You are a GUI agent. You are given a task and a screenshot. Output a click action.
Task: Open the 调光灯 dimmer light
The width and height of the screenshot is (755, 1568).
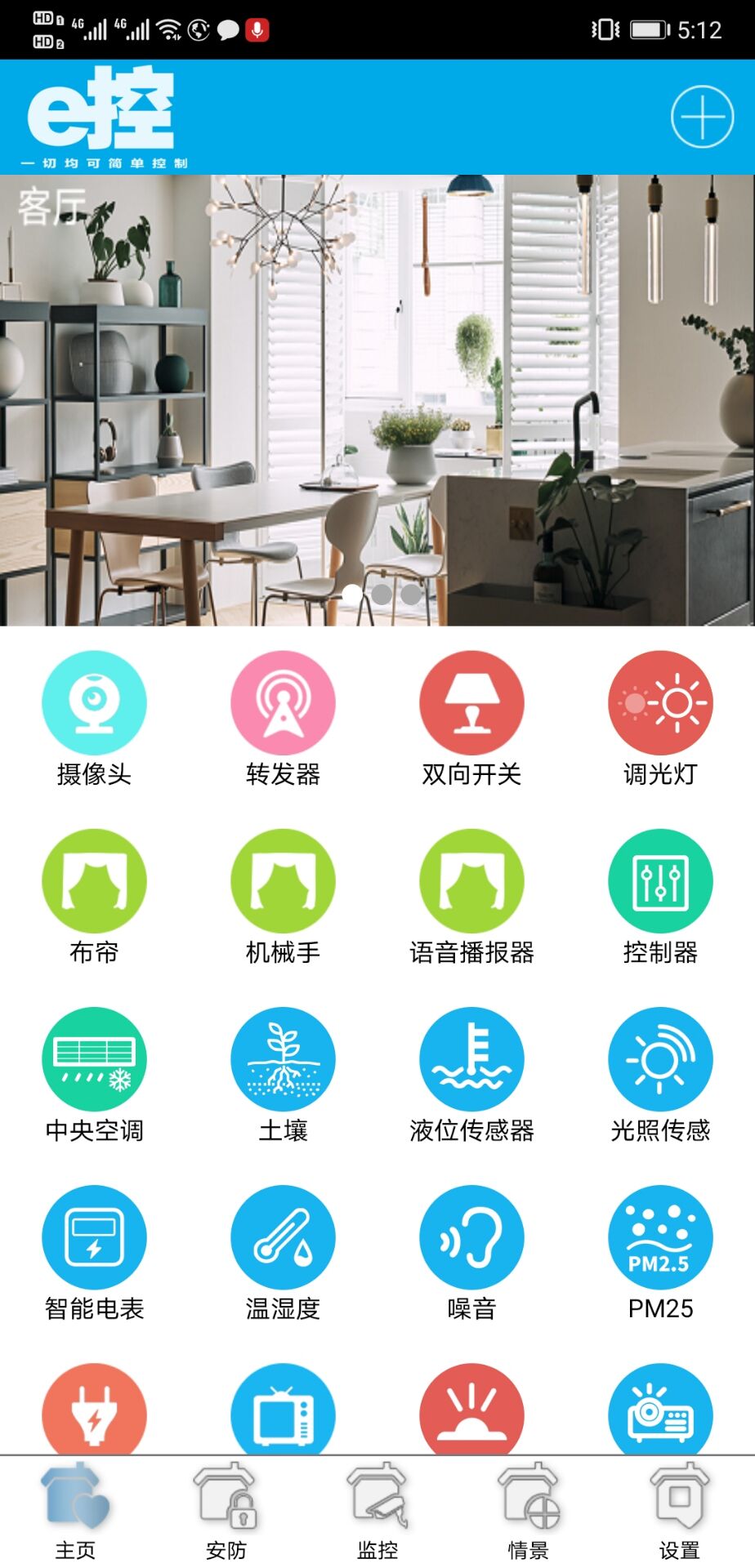[660, 703]
